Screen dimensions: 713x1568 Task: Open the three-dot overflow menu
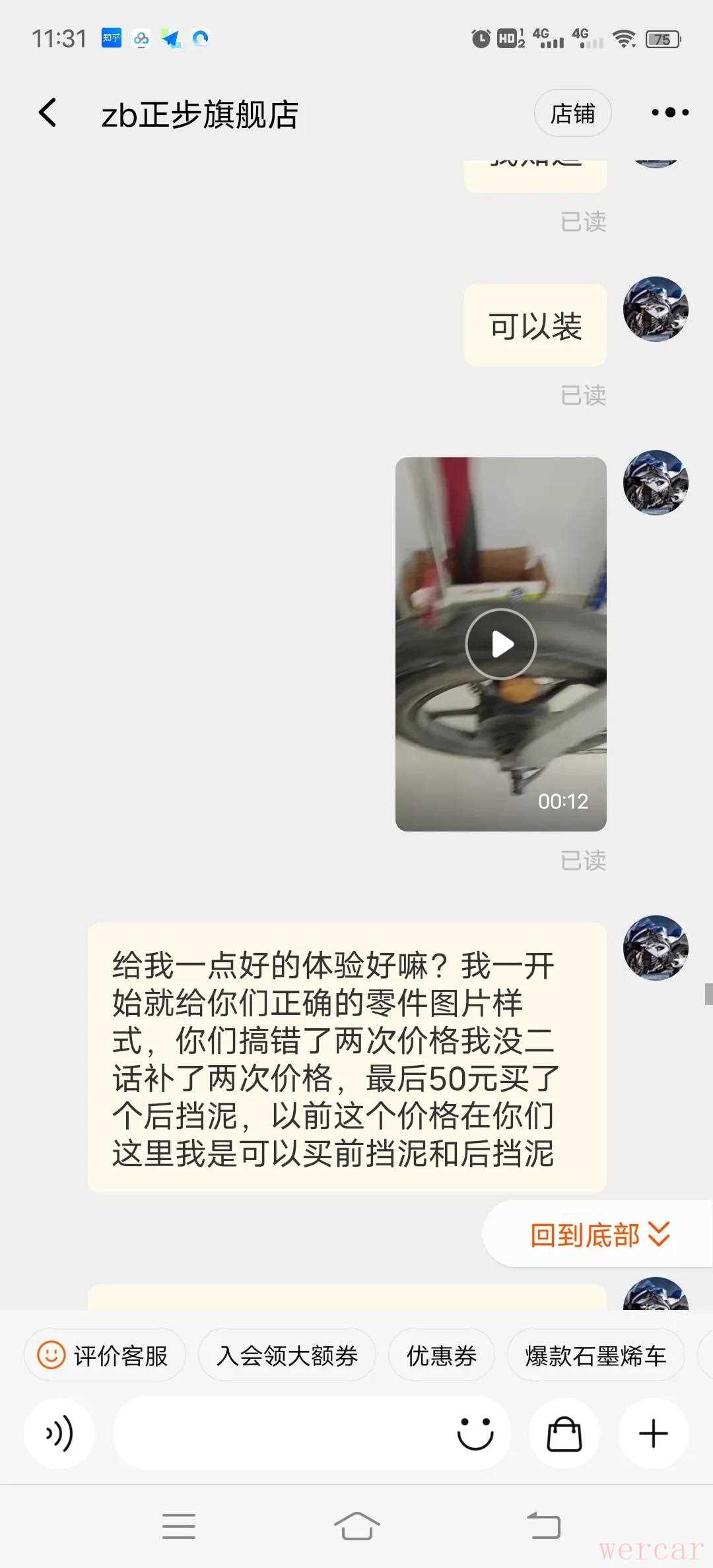669,113
